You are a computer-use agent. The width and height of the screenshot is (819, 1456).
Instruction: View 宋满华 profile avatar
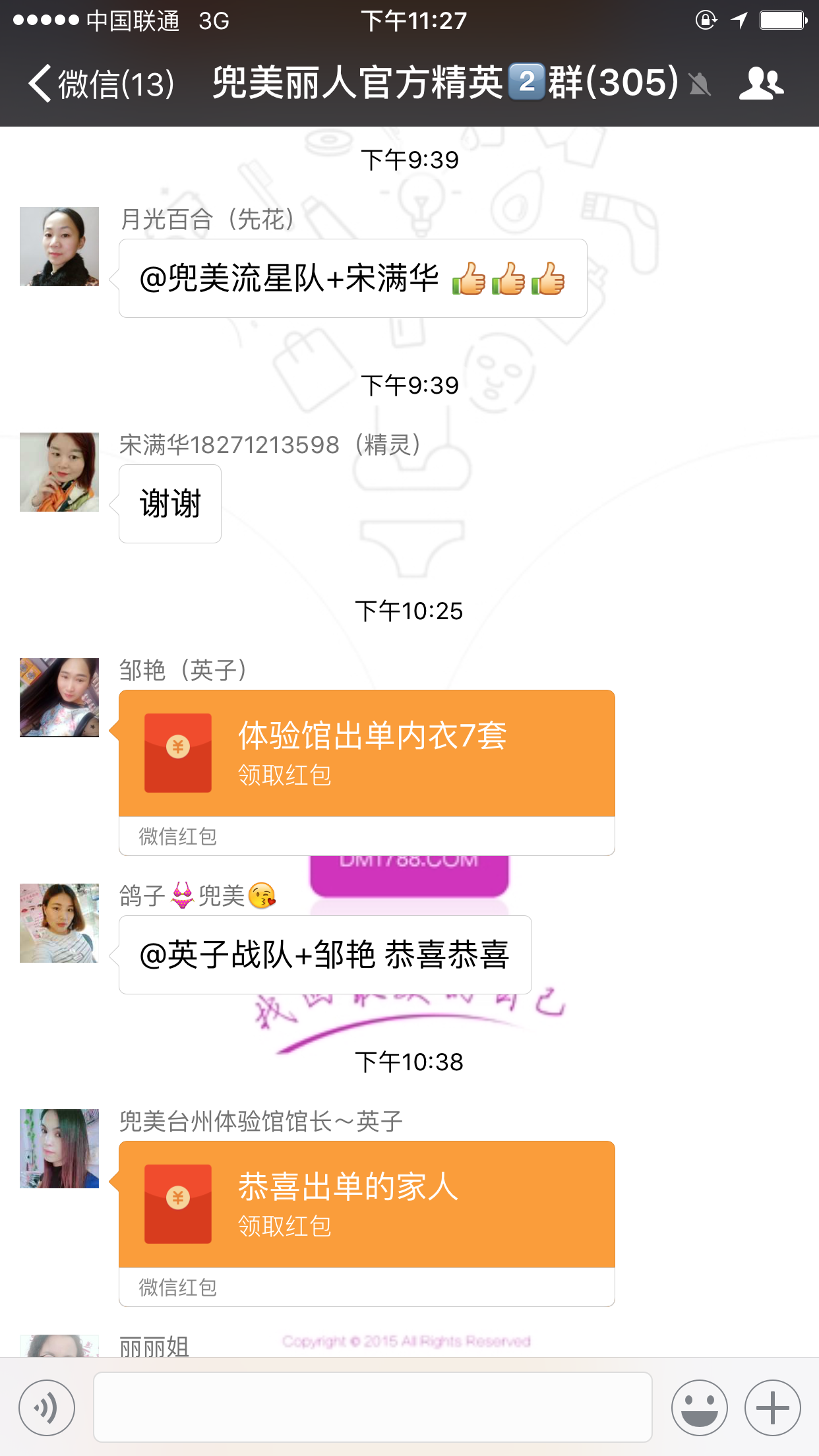point(59,472)
